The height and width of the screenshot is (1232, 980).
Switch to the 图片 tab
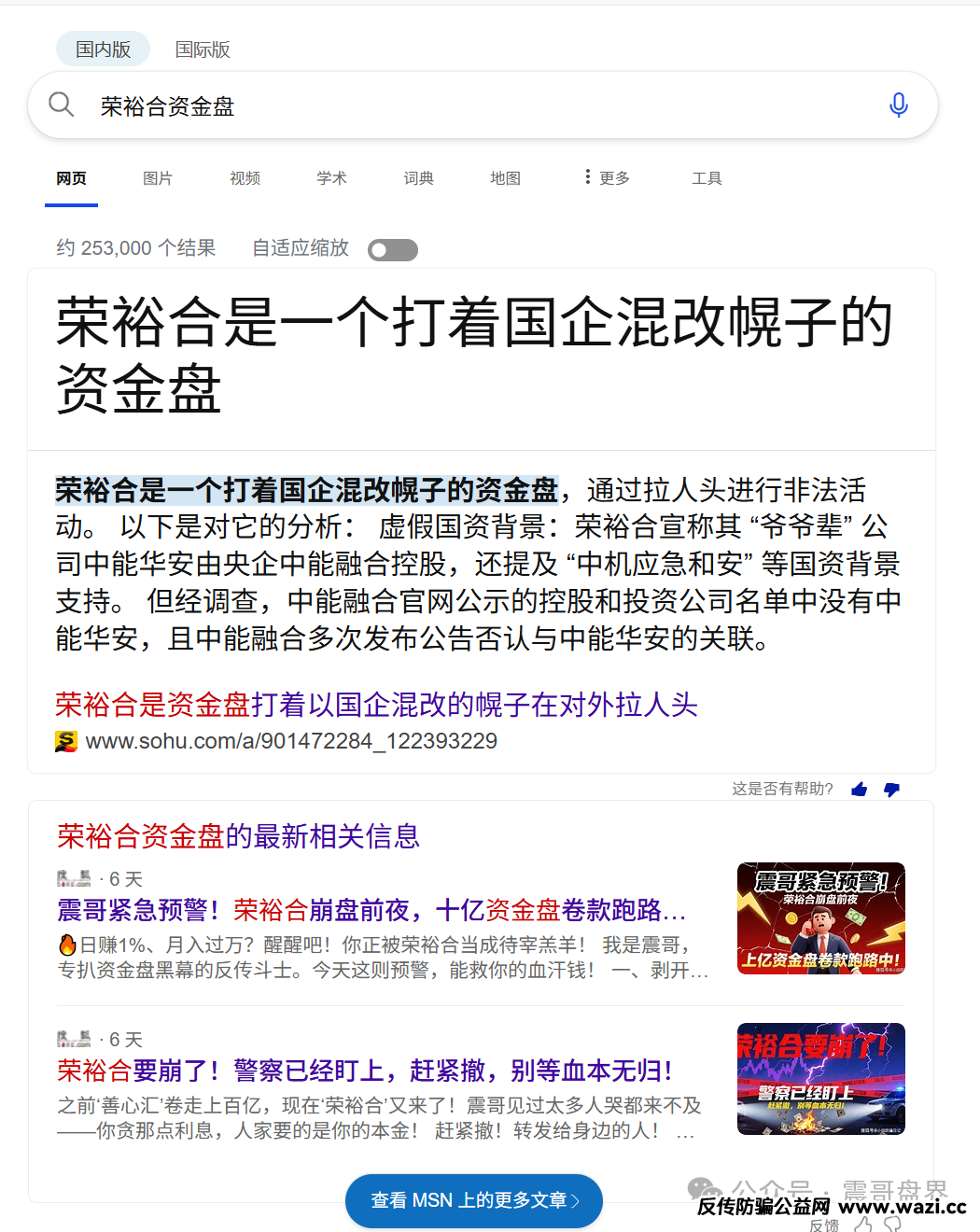[x=158, y=178]
